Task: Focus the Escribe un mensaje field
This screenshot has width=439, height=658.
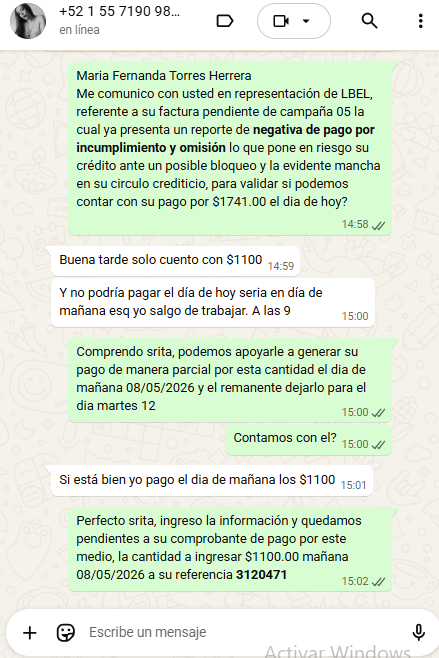Action: 243,632
